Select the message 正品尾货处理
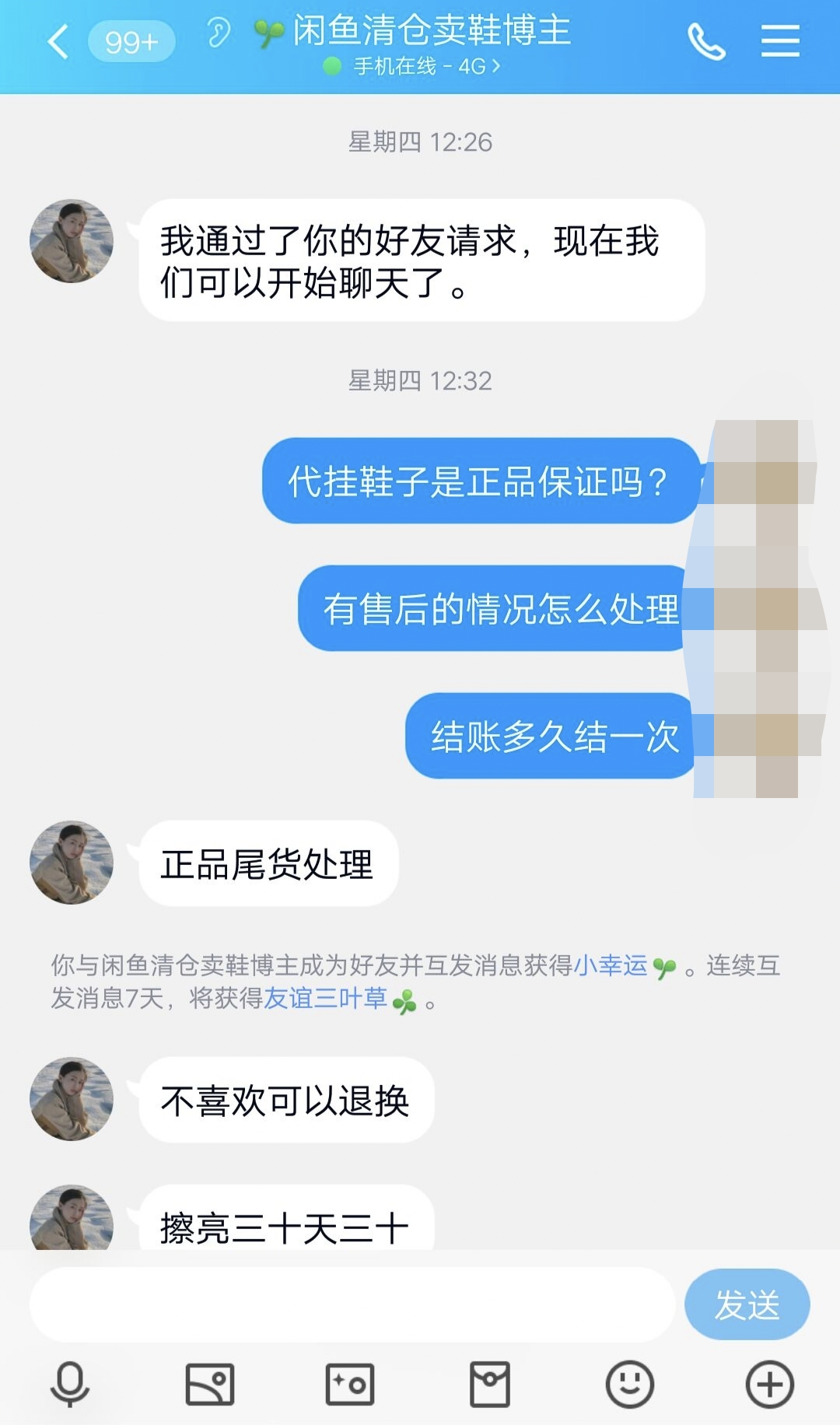 tap(270, 864)
